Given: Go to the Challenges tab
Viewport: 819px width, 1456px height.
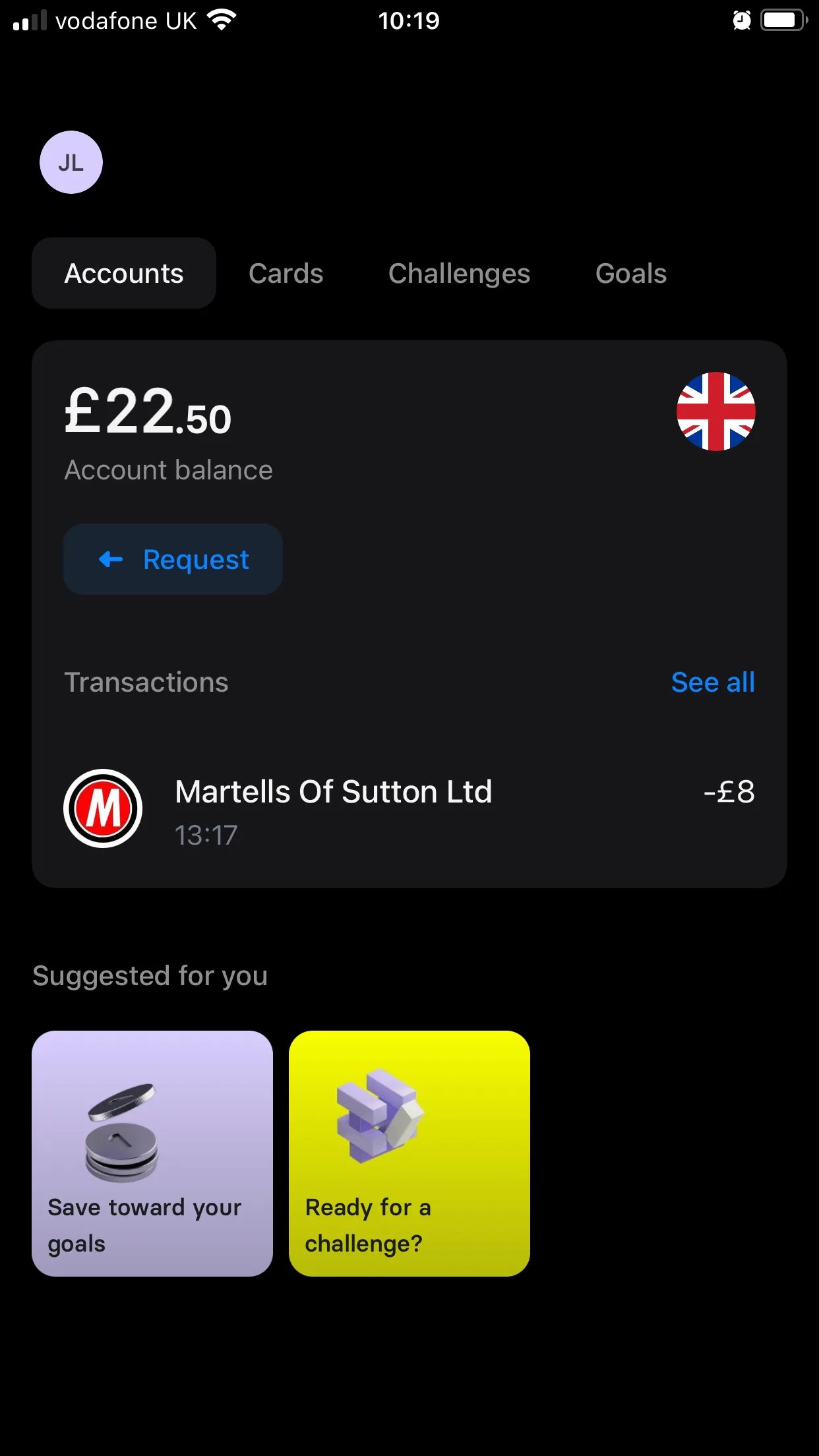Looking at the screenshot, I should pos(459,274).
